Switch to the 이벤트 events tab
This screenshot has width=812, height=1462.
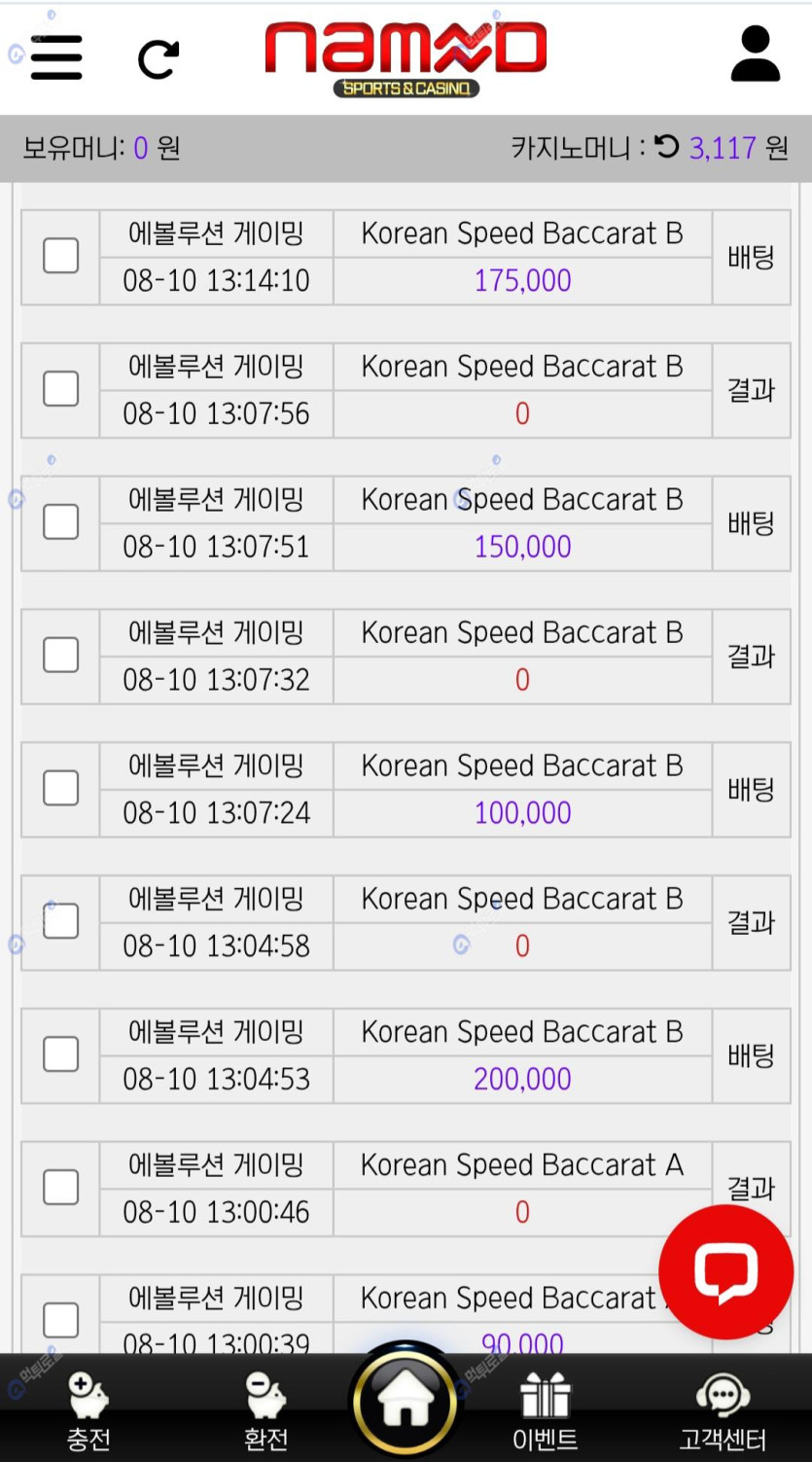(x=545, y=1410)
